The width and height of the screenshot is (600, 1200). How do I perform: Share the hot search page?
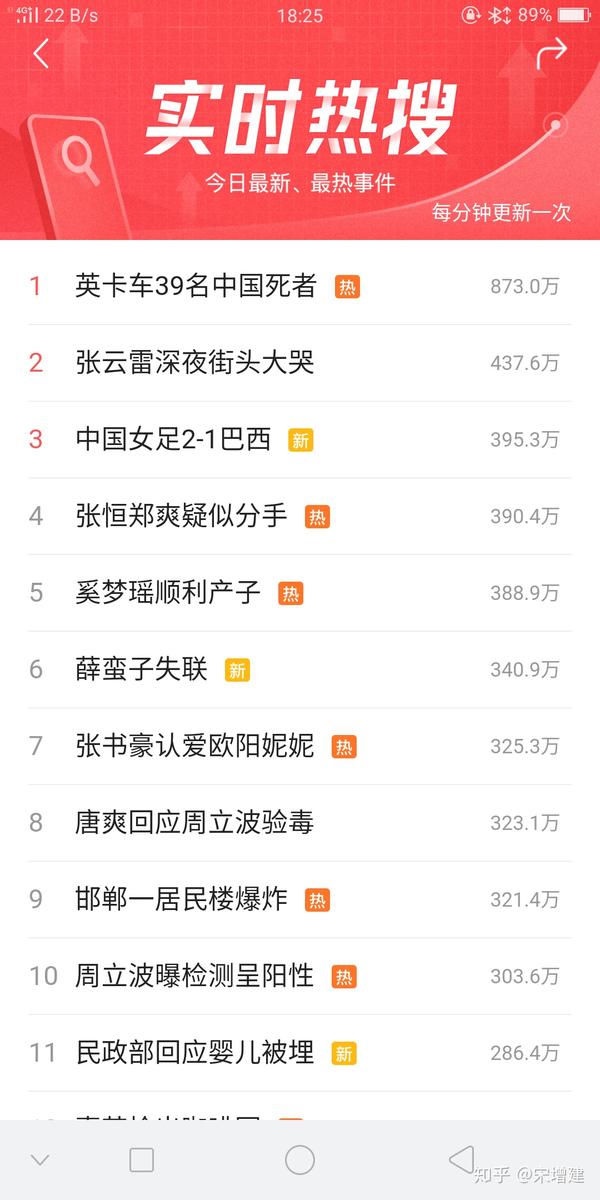click(551, 54)
